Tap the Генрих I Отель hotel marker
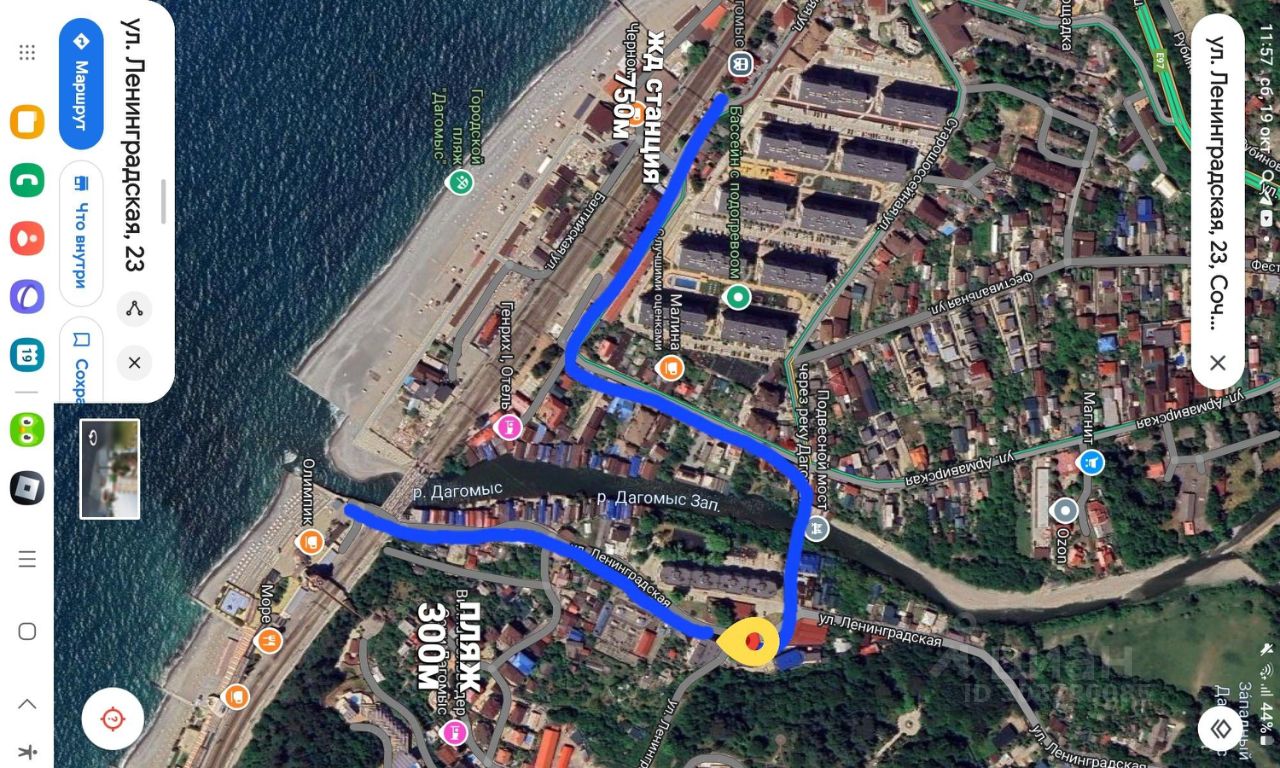The height and width of the screenshot is (768, 1280). (x=508, y=428)
